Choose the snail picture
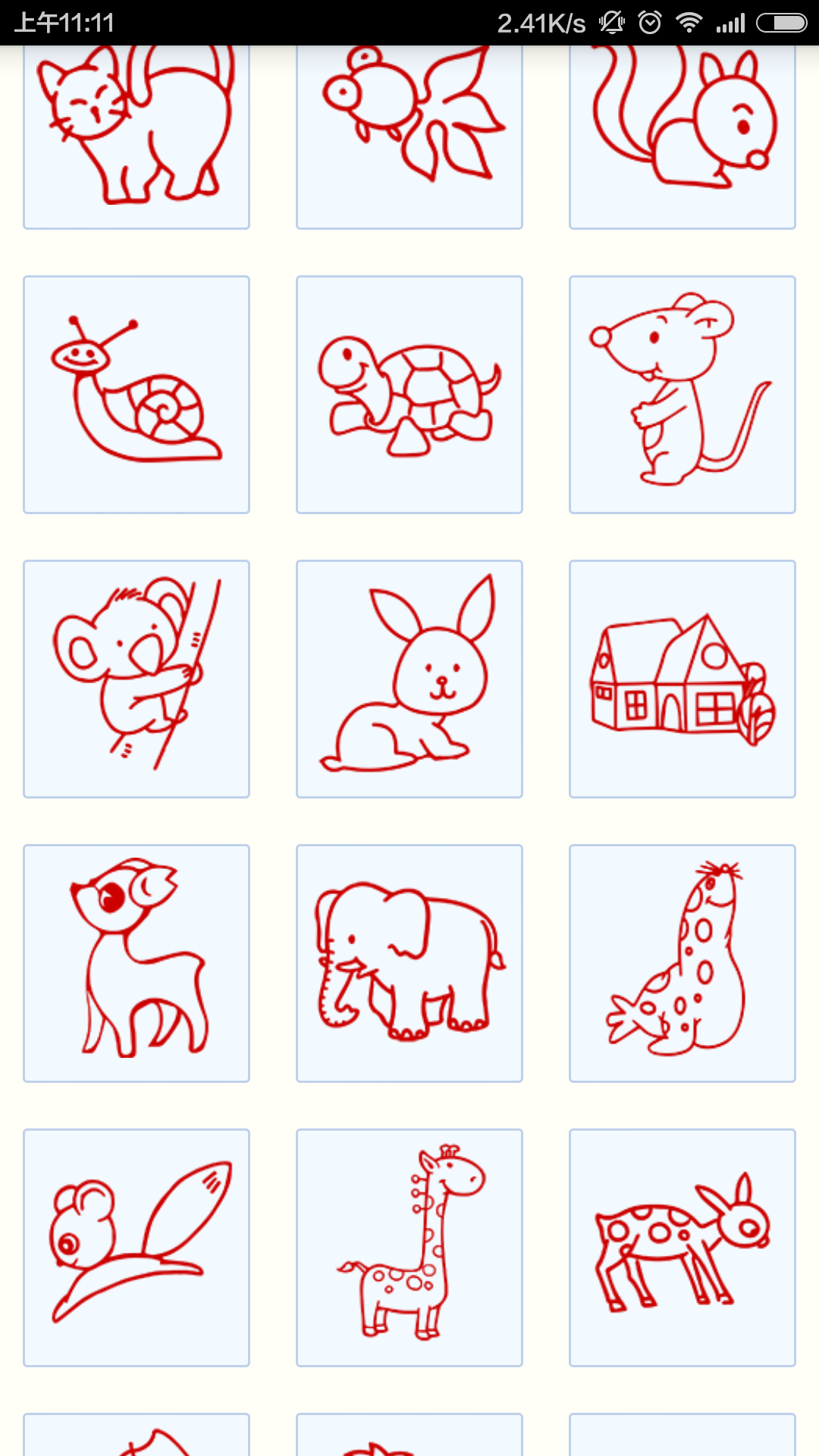819x1456 pixels. coord(136,393)
